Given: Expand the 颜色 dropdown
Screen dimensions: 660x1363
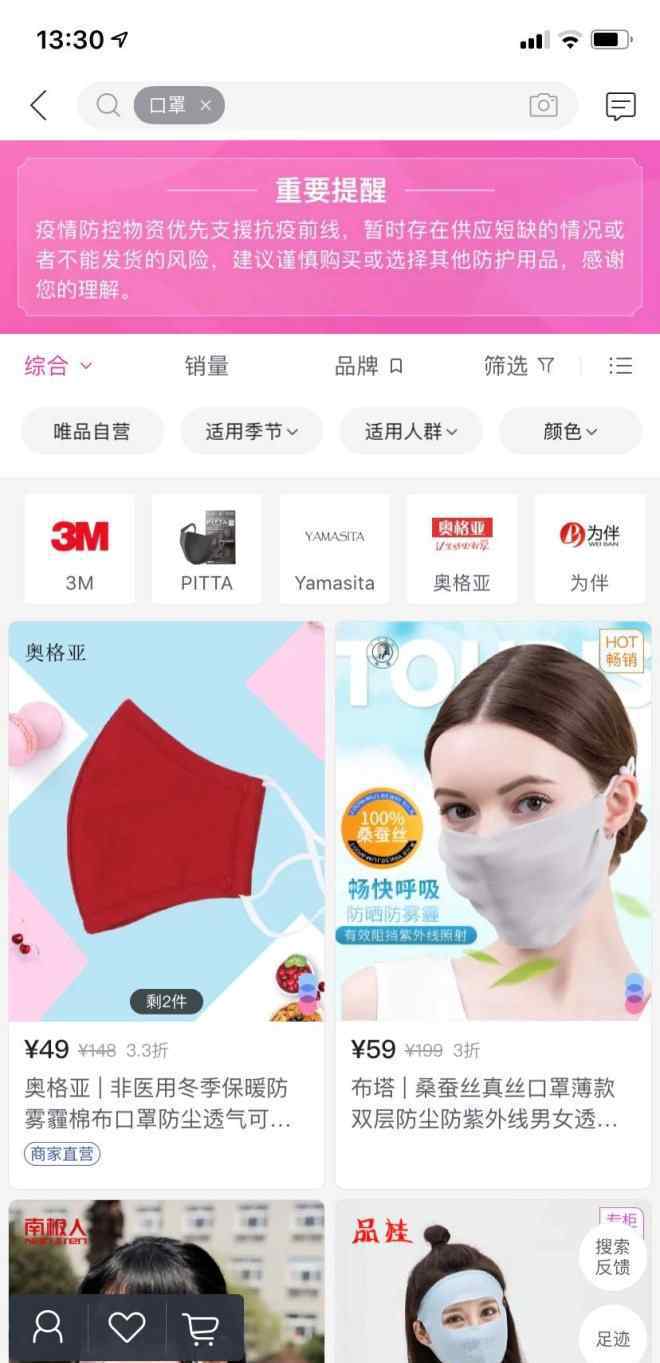Looking at the screenshot, I should (570, 431).
